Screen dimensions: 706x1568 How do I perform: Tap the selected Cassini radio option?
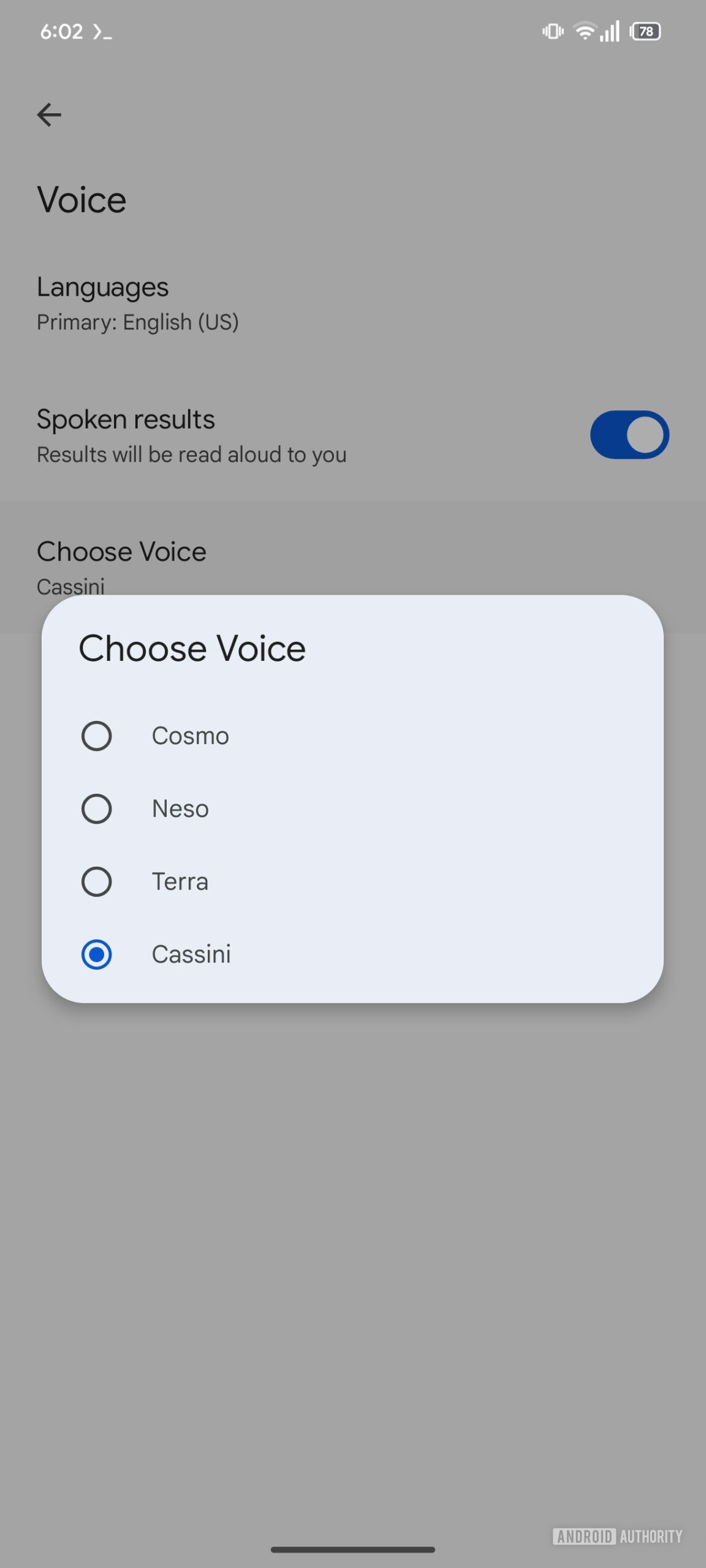[x=352, y=954]
